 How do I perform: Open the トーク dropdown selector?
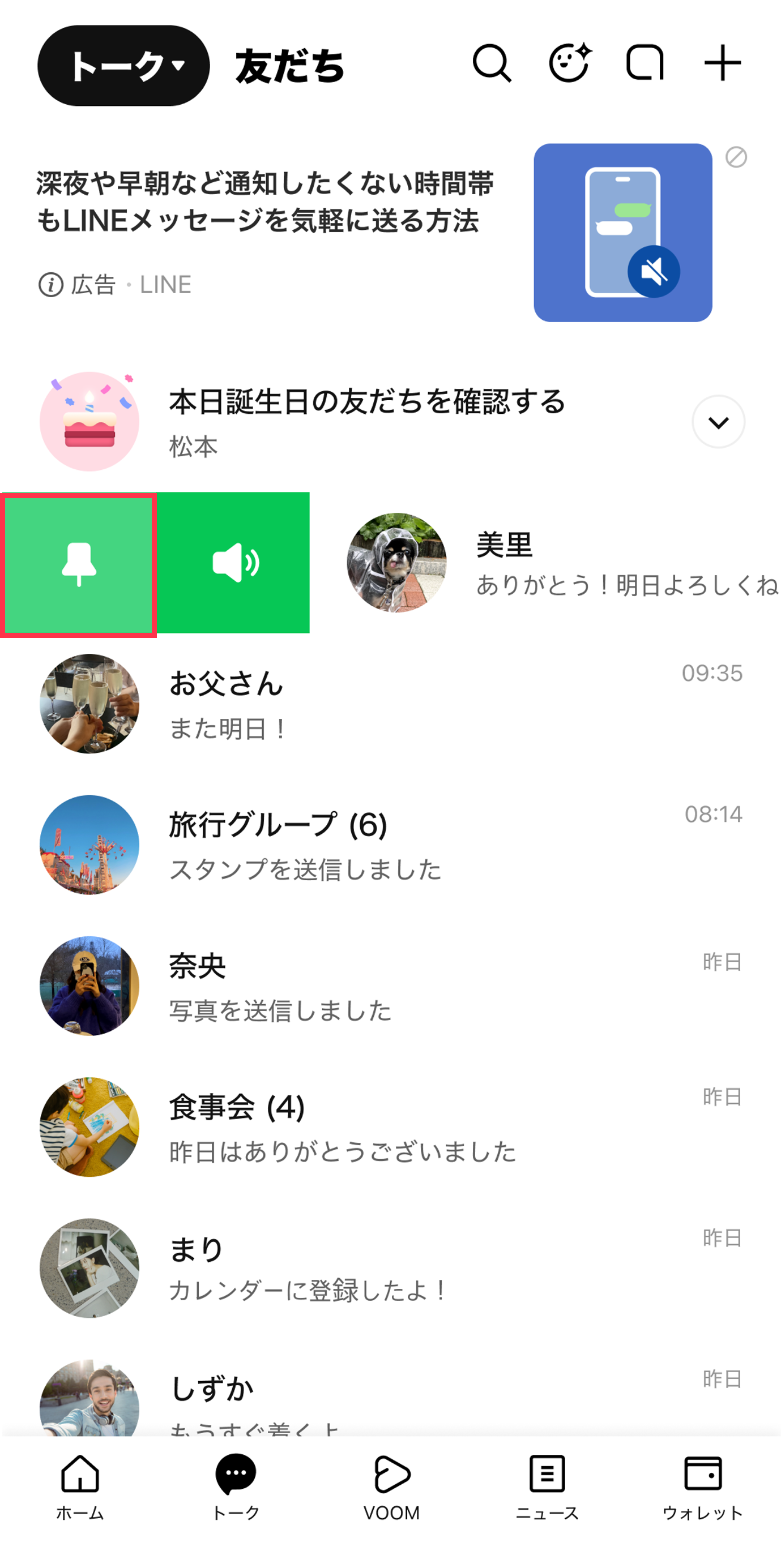(x=123, y=66)
